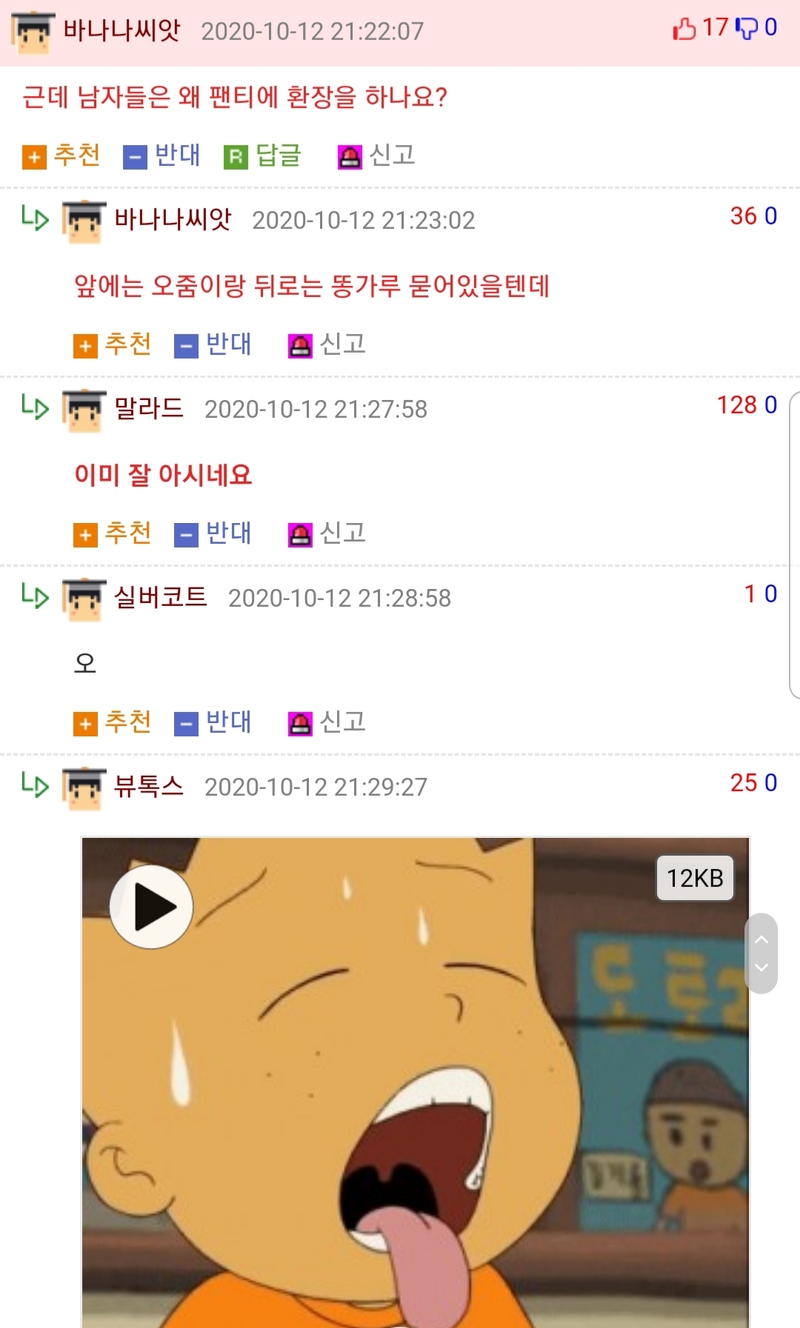The height and width of the screenshot is (1328, 800).
Task: Tap 추천 under the top 바나나씨앗 comment
Action: coord(61,156)
